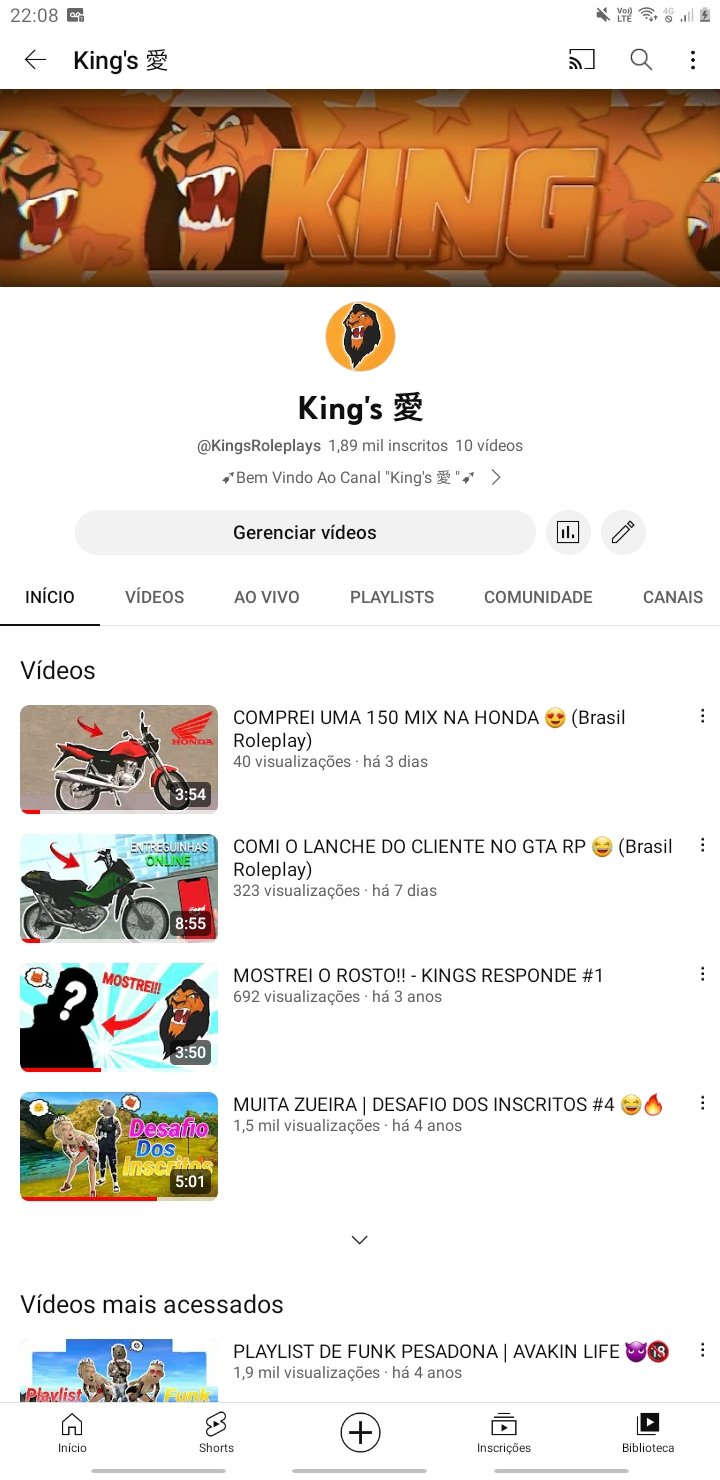Open the top-right overflow menu
720x1480 pixels.
pyautogui.click(x=692, y=60)
